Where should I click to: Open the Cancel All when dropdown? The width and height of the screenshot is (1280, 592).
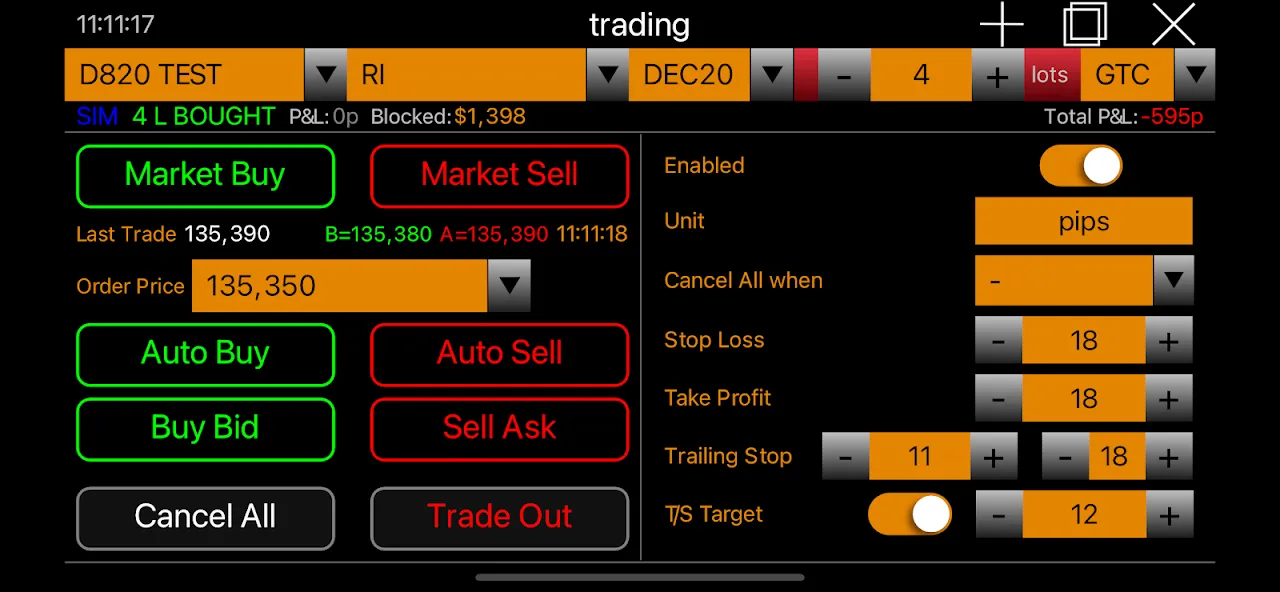pyautogui.click(x=1173, y=281)
